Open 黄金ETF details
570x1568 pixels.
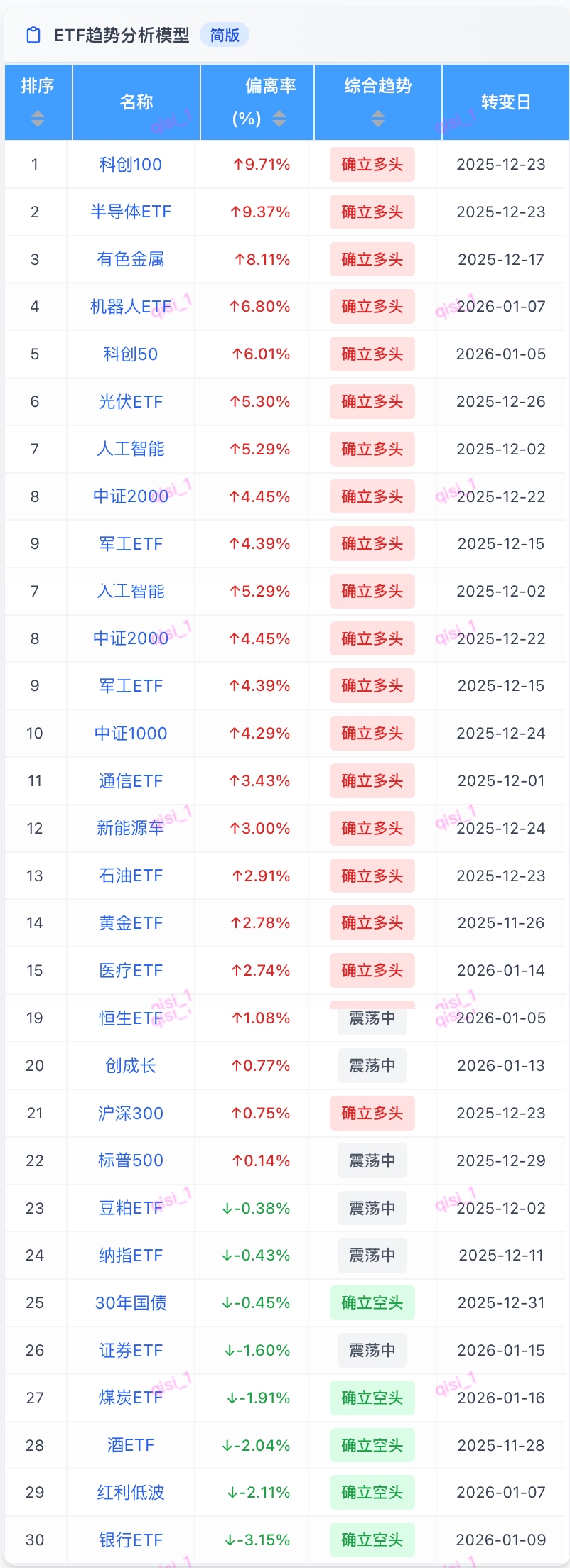[131, 922]
